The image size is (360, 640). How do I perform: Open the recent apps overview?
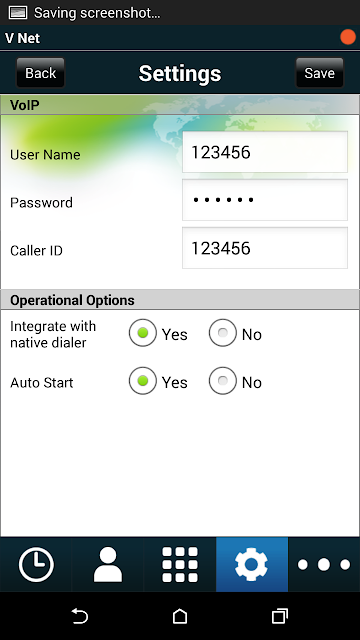pos(280,616)
